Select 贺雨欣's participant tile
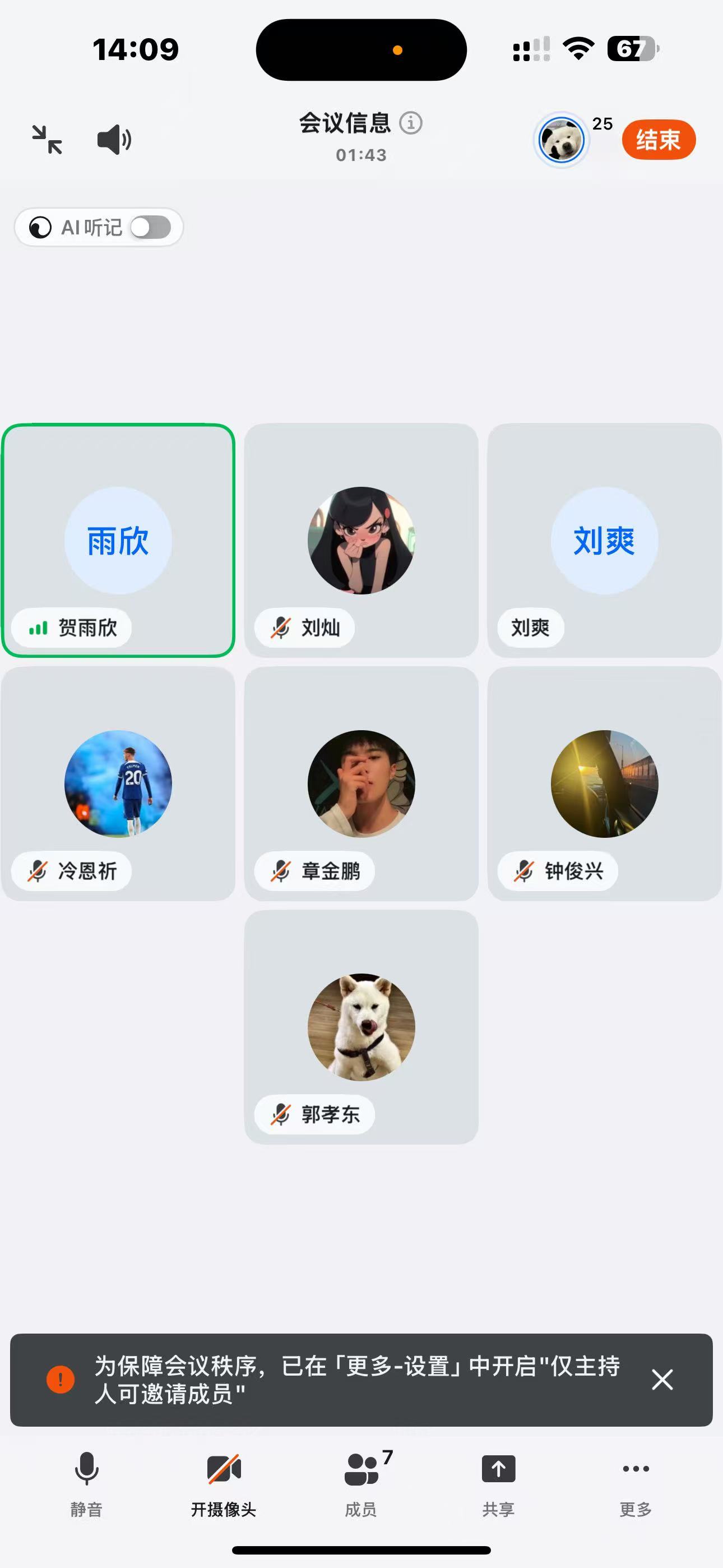The width and height of the screenshot is (723, 1568). [118, 541]
